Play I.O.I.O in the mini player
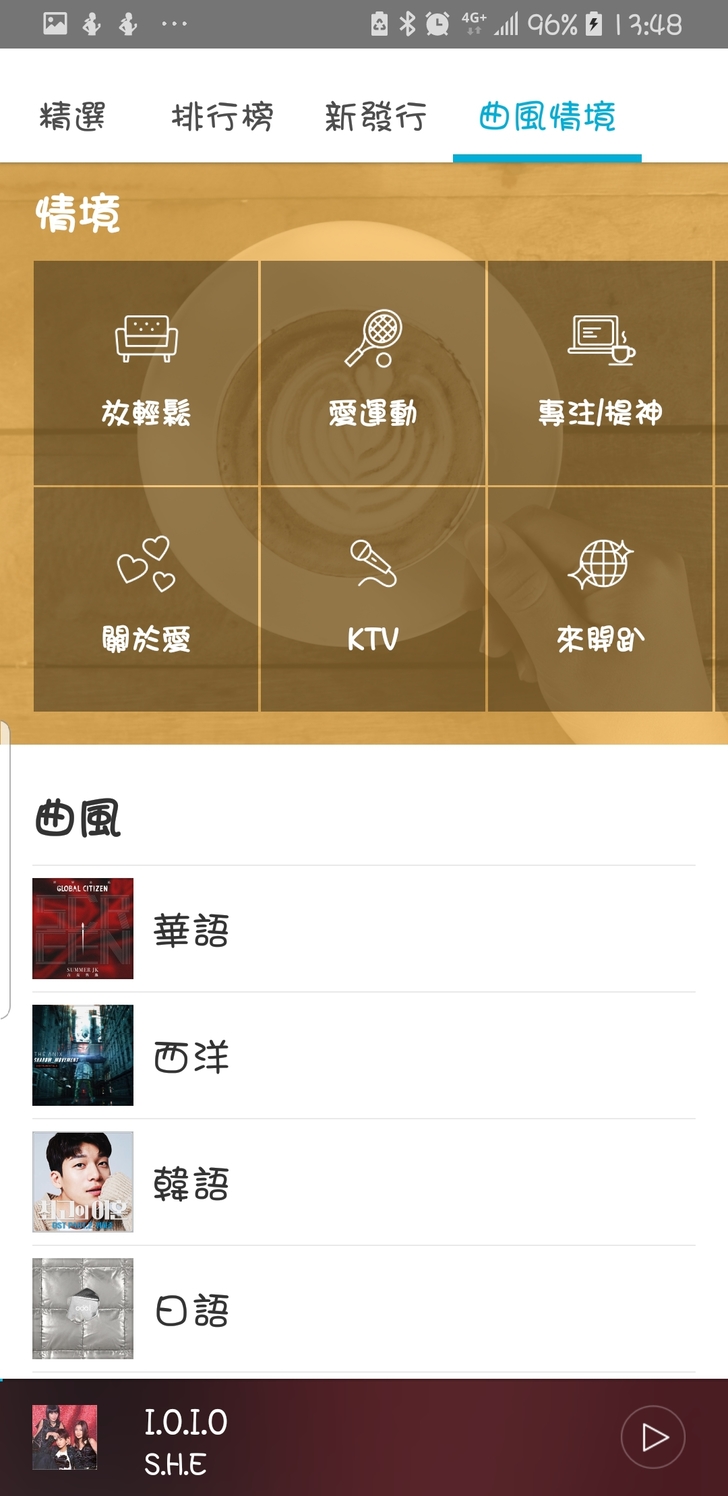The height and width of the screenshot is (1496, 728). (x=653, y=1437)
